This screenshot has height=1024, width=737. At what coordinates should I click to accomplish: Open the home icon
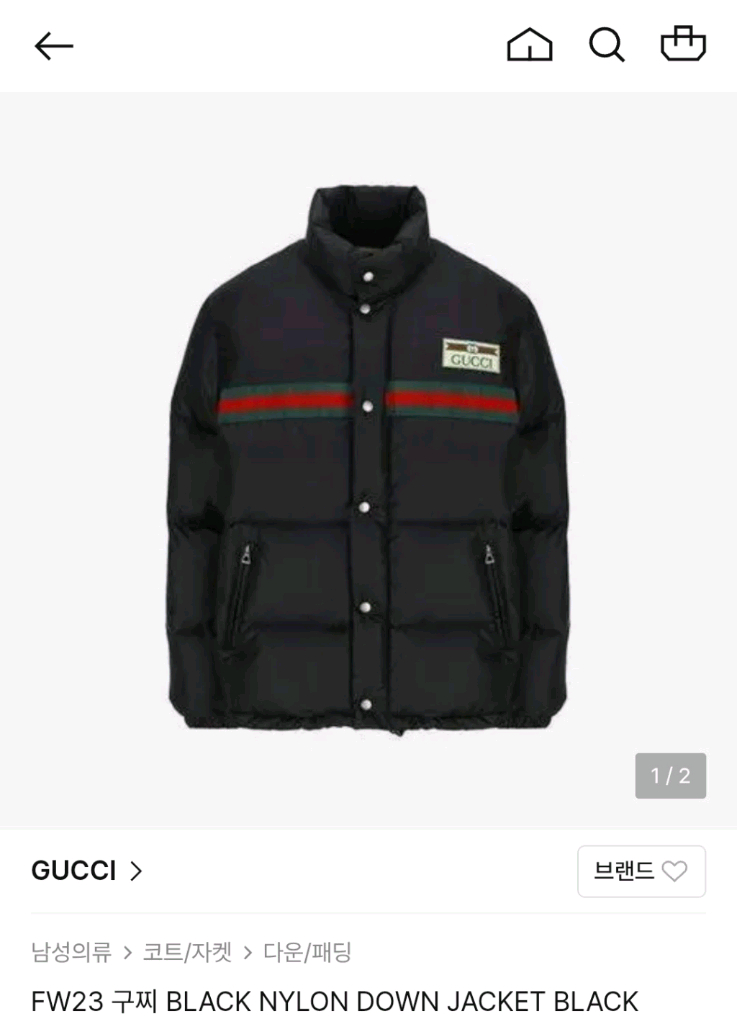pyautogui.click(x=529, y=45)
